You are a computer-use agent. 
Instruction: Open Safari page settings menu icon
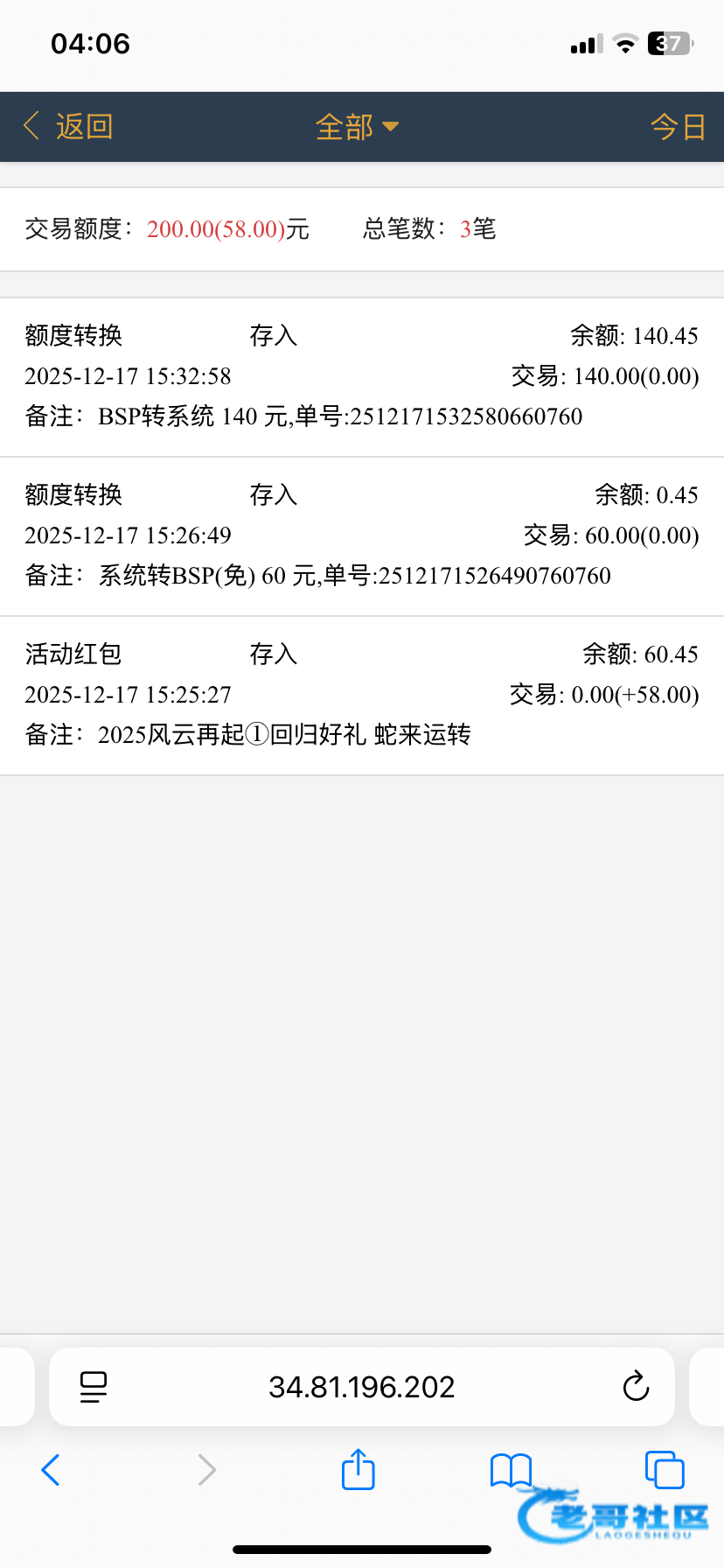click(x=94, y=1387)
